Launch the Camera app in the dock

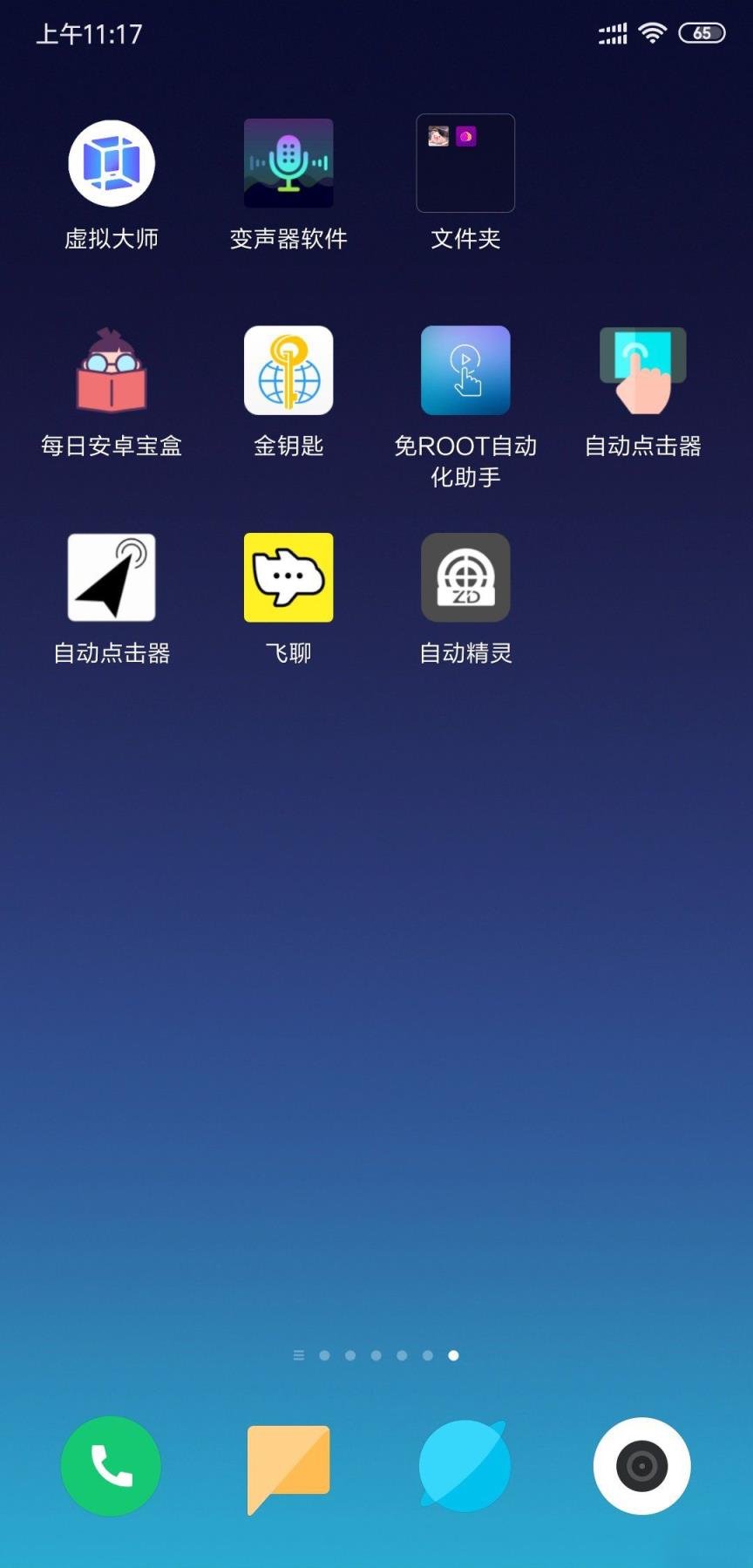642,1465
